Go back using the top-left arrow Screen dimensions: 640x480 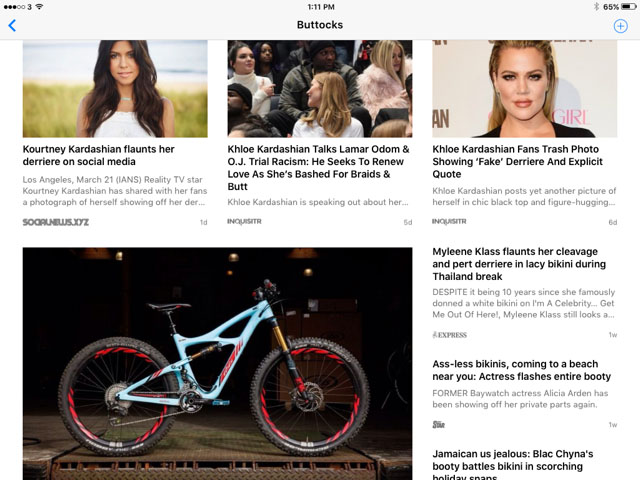coord(12,25)
